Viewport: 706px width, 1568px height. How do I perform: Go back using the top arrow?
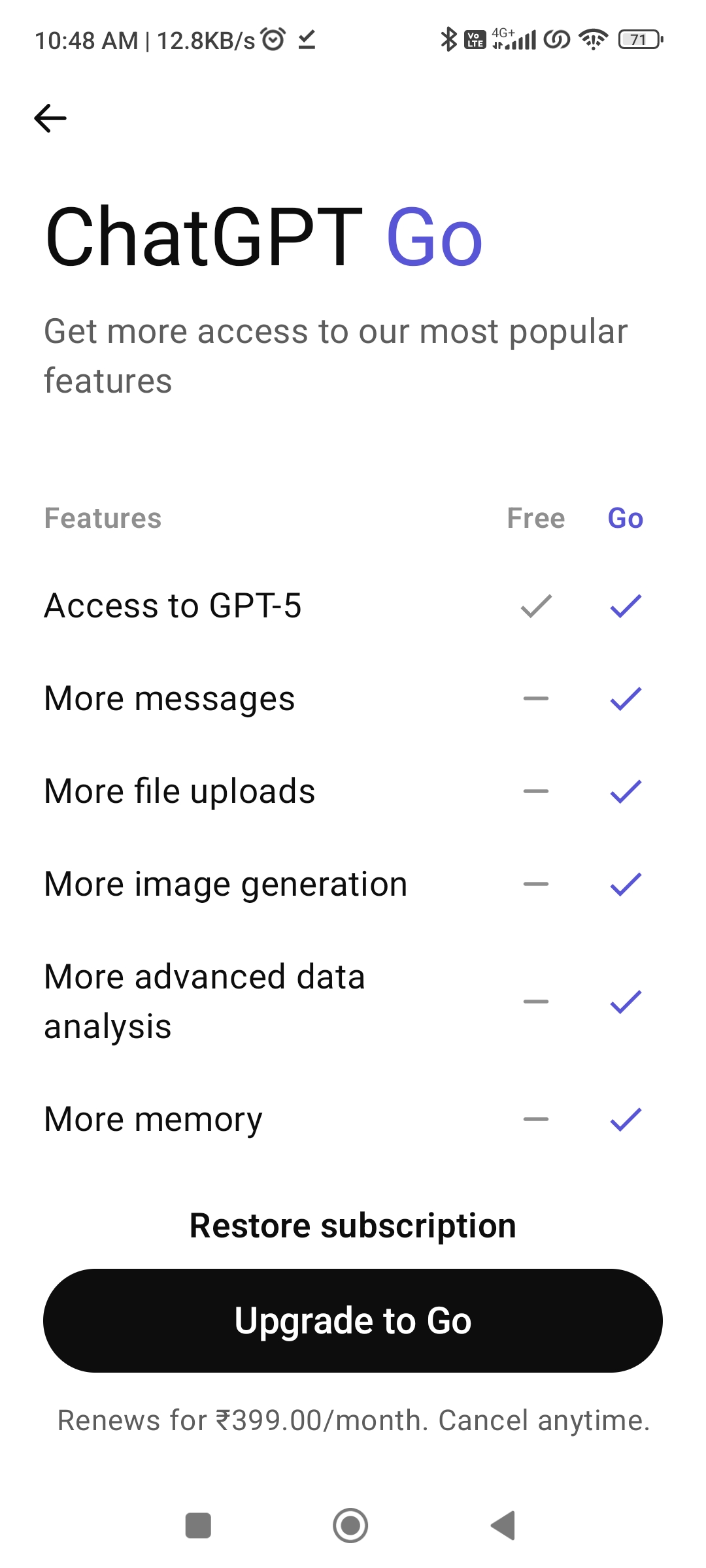tap(50, 118)
